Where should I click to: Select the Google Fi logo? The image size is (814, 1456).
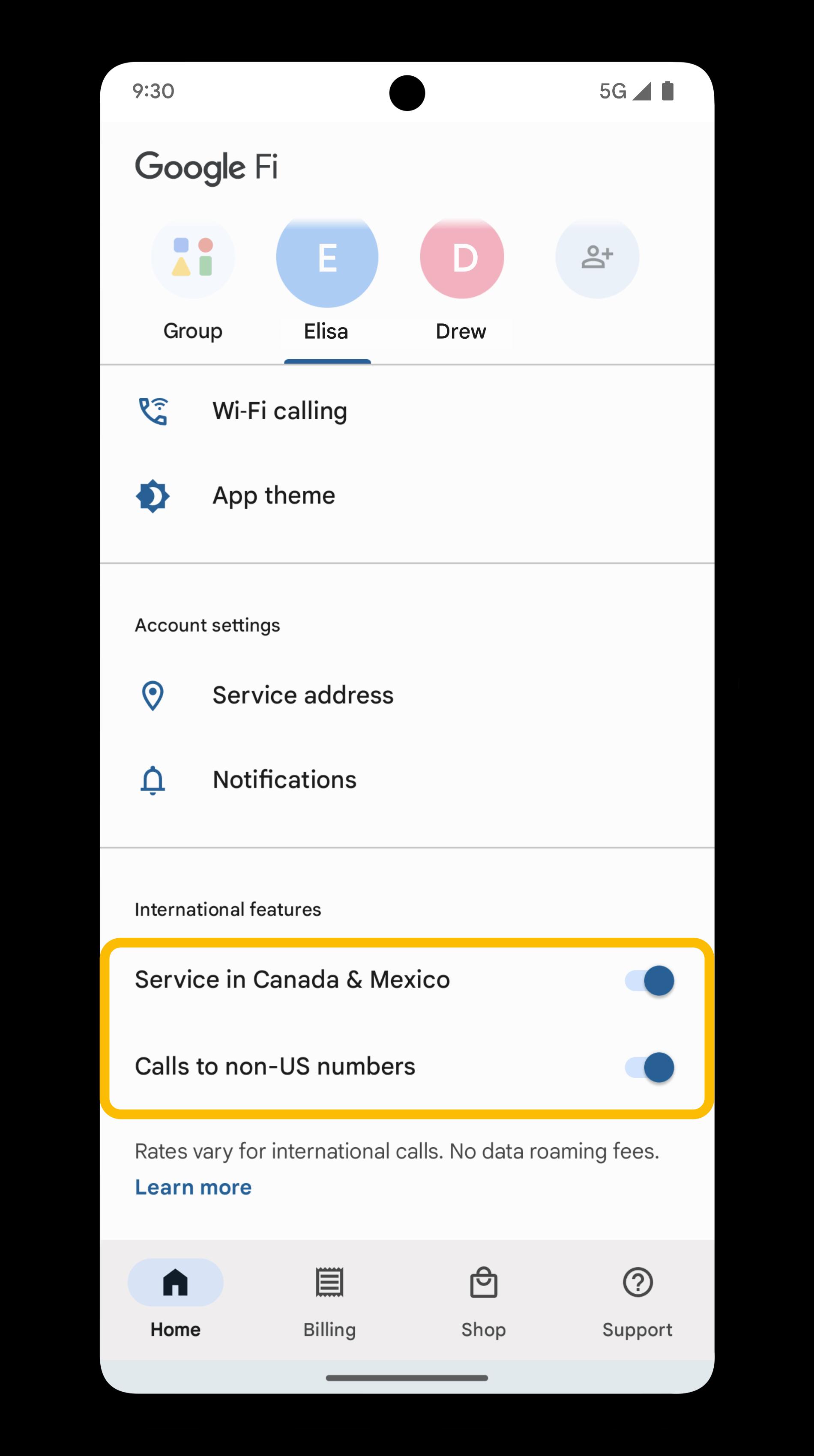click(x=206, y=166)
